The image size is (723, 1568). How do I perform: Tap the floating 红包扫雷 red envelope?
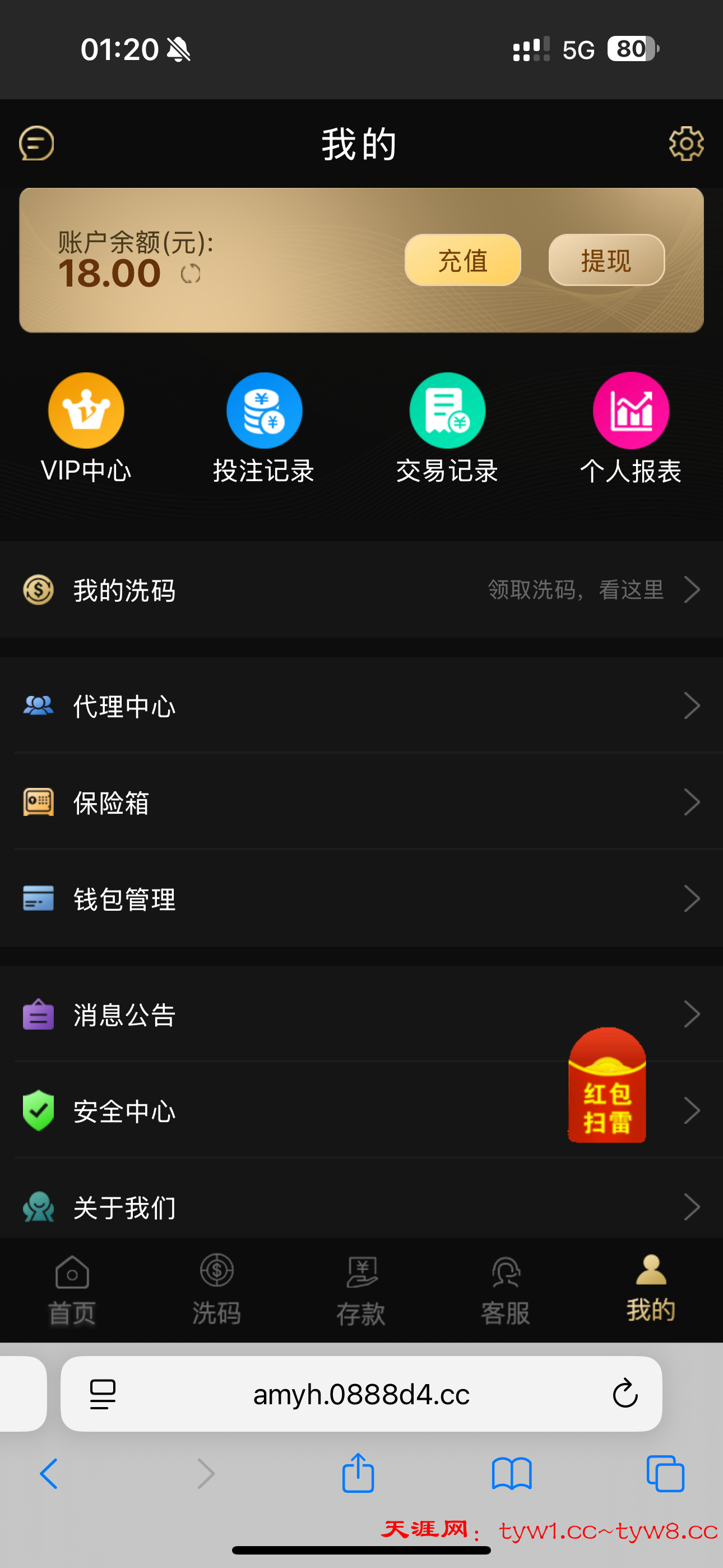[x=607, y=1085]
